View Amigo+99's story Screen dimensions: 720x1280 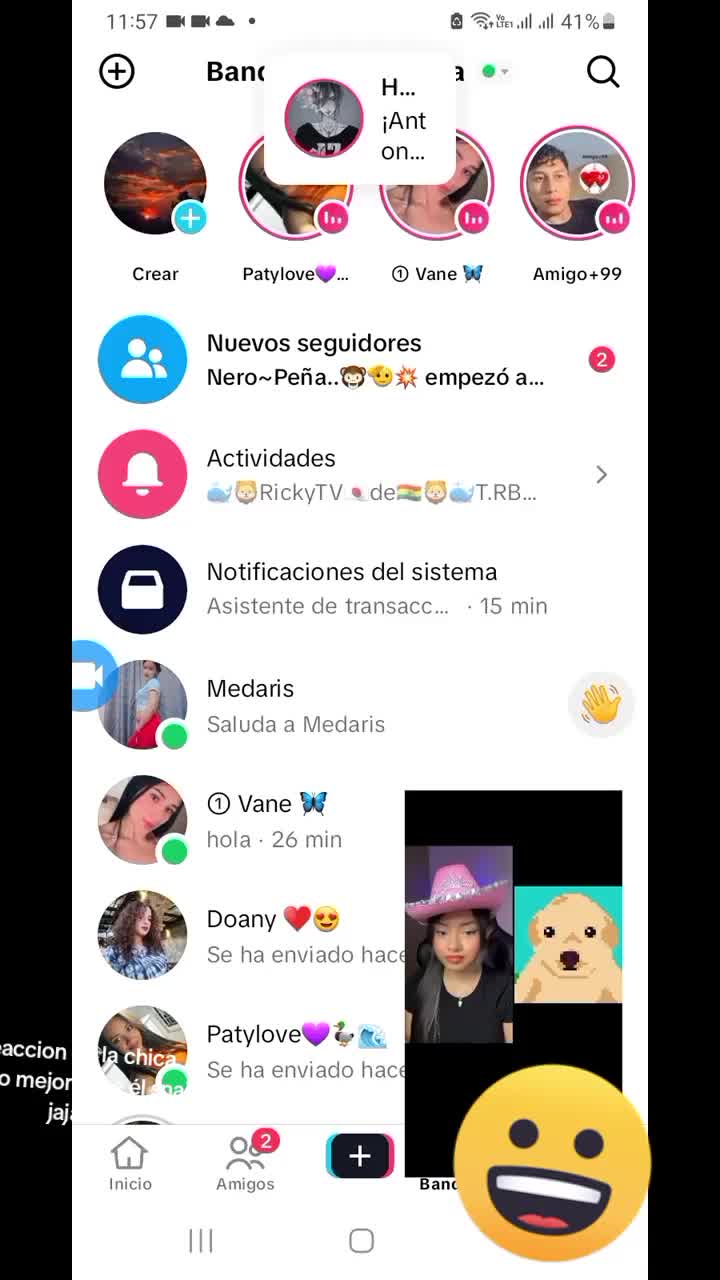tap(577, 186)
